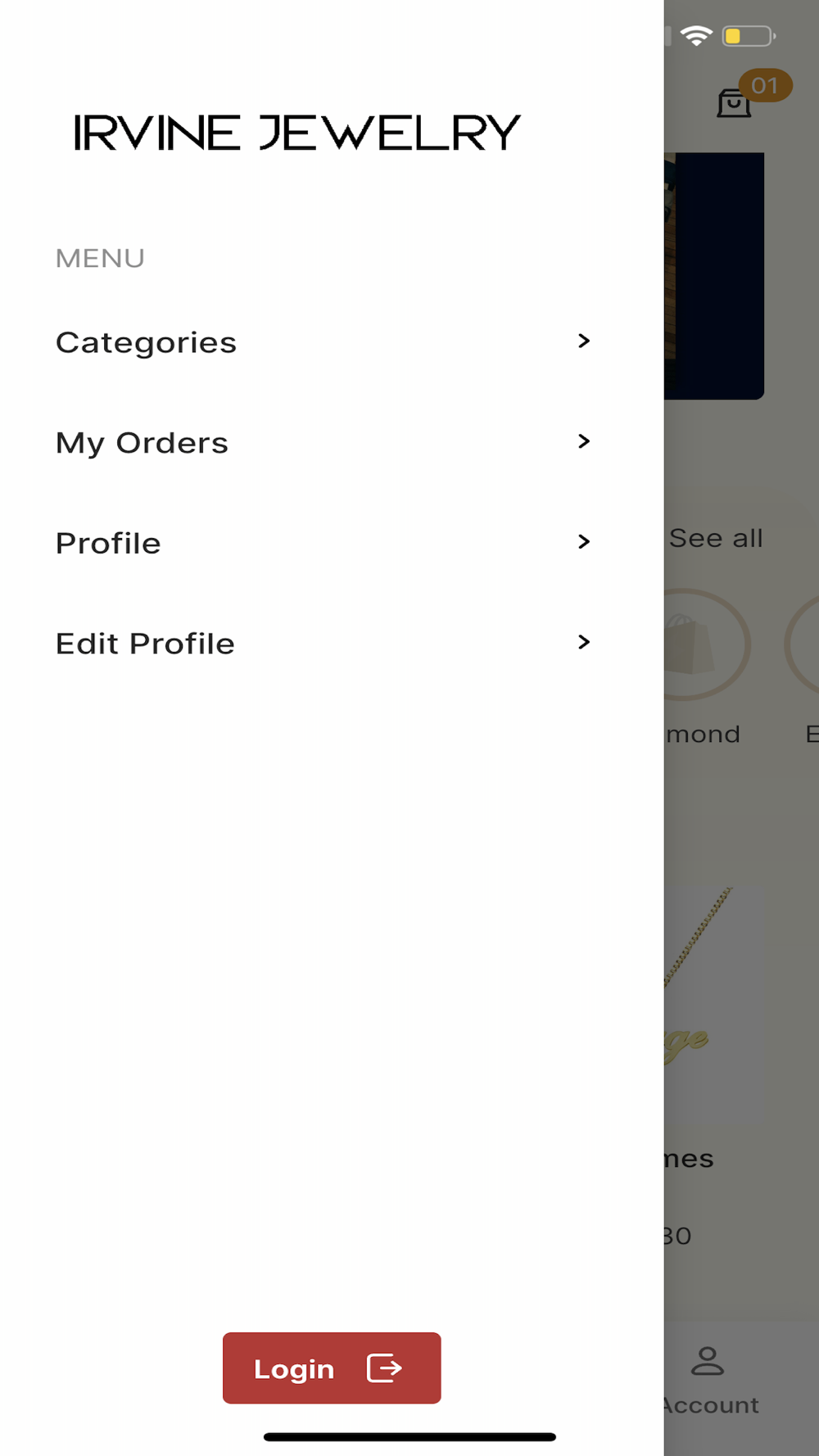
Task: Open the shopping bag cart icon
Action: coord(734,103)
